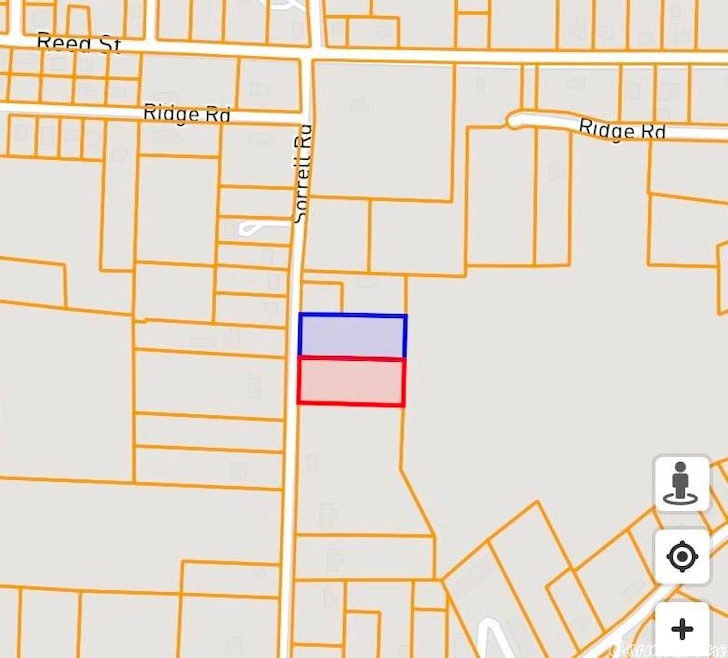
Task: Zoom in with the plus button
Action: tap(682, 629)
